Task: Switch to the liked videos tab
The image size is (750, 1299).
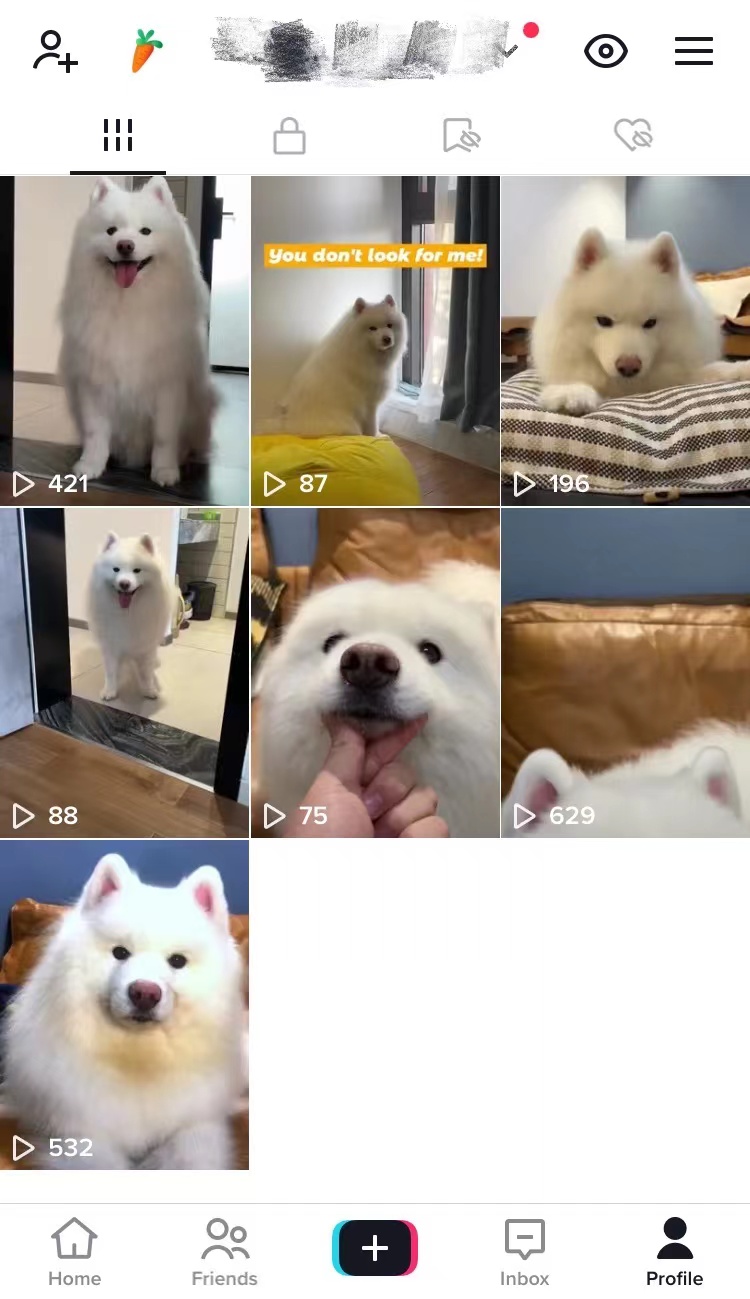Action: pos(633,136)
